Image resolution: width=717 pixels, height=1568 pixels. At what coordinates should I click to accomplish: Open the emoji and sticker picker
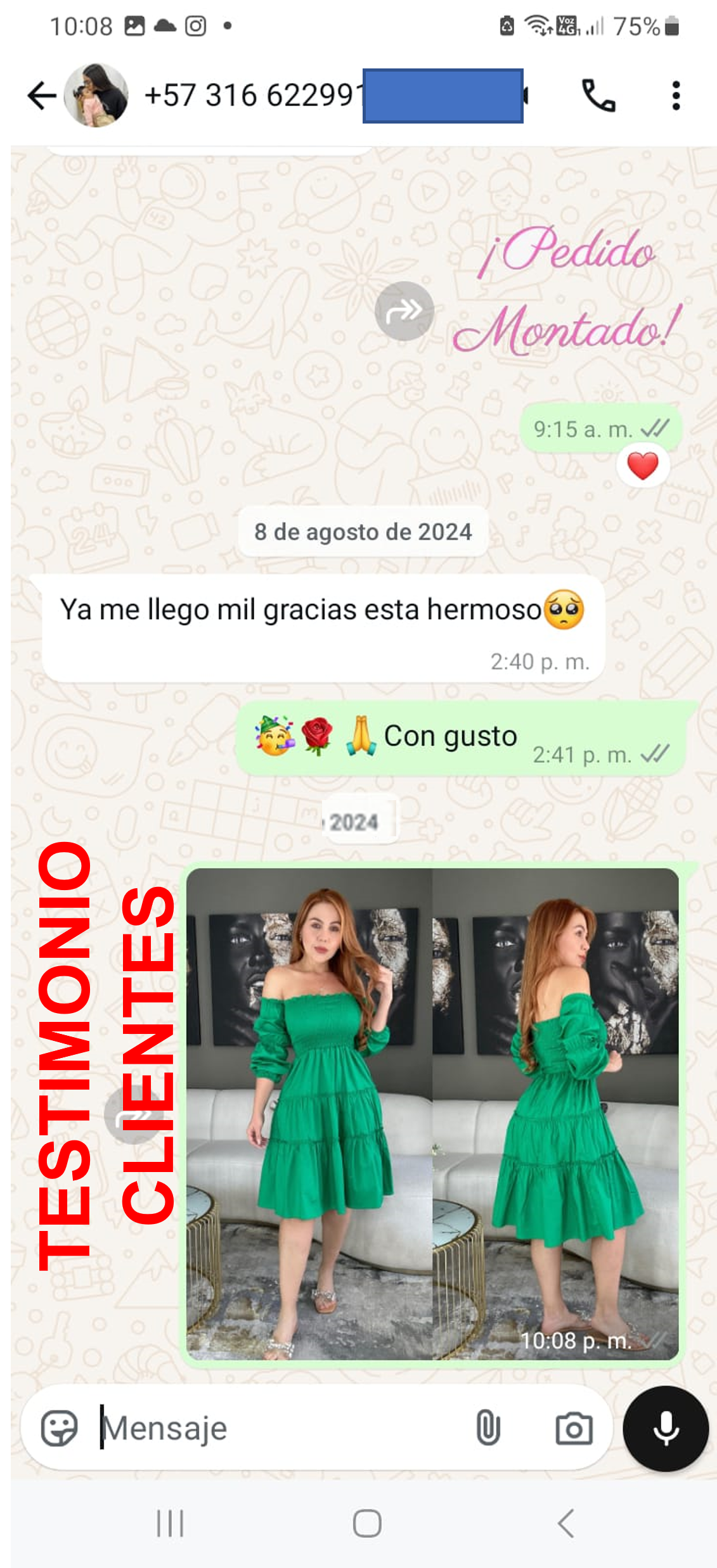[59, 1428]
